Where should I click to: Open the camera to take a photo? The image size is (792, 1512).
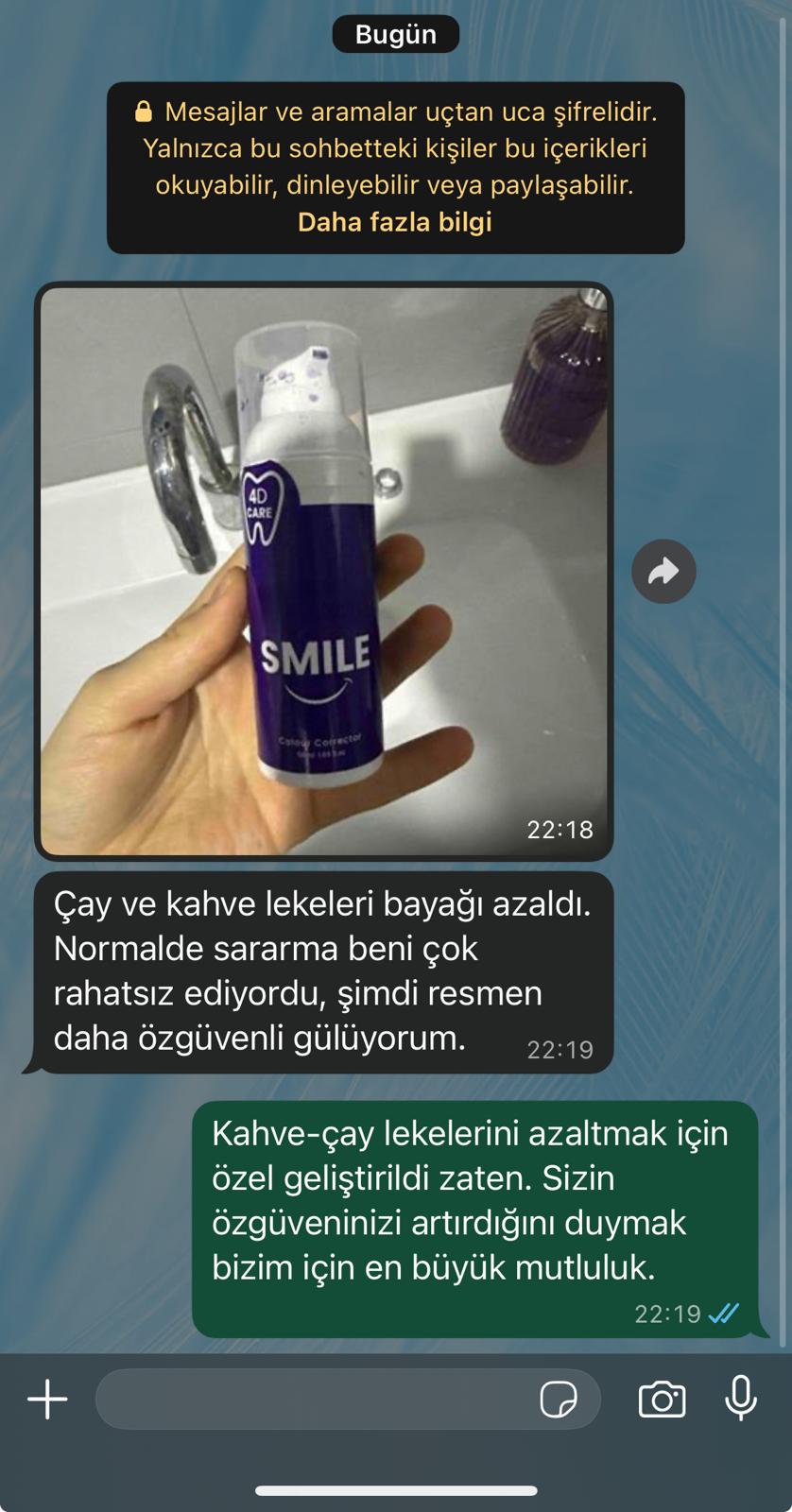coord(662,1399)
